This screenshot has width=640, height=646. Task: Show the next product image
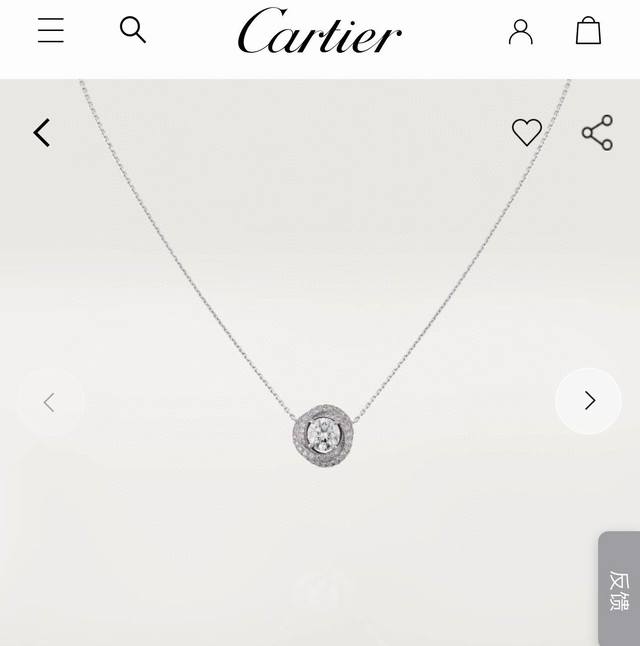point(588,401)
